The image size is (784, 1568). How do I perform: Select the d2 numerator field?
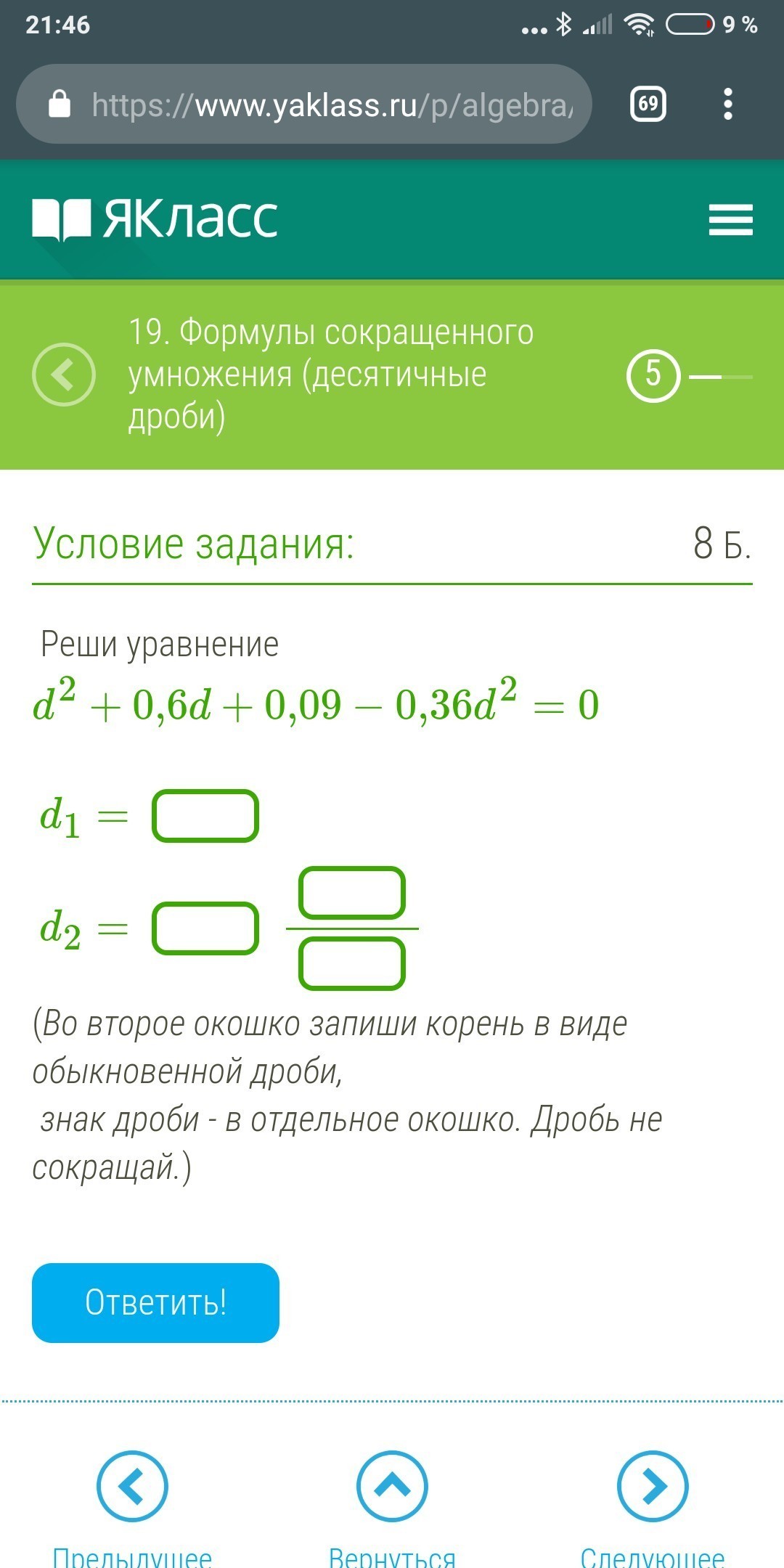click(x=352, y=893)
